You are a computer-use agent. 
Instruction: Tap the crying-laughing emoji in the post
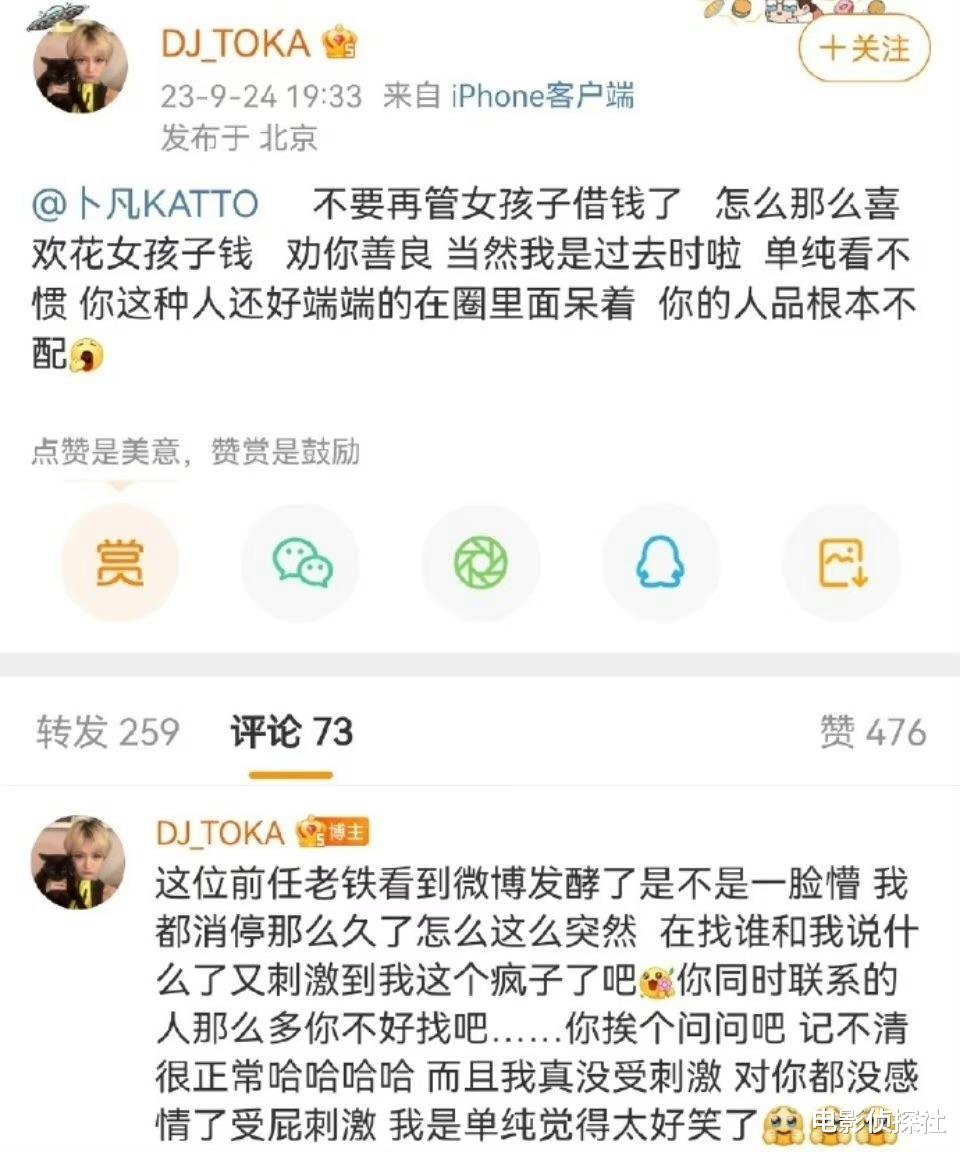[89, 357]
